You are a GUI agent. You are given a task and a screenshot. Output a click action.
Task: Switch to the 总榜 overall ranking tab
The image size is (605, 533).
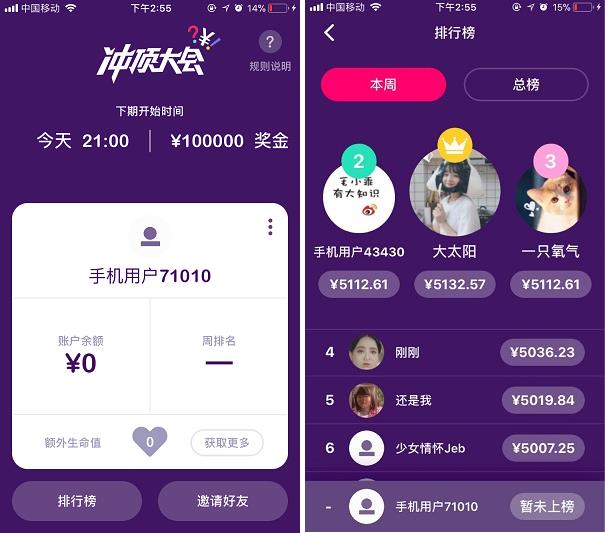click(526, 85)
